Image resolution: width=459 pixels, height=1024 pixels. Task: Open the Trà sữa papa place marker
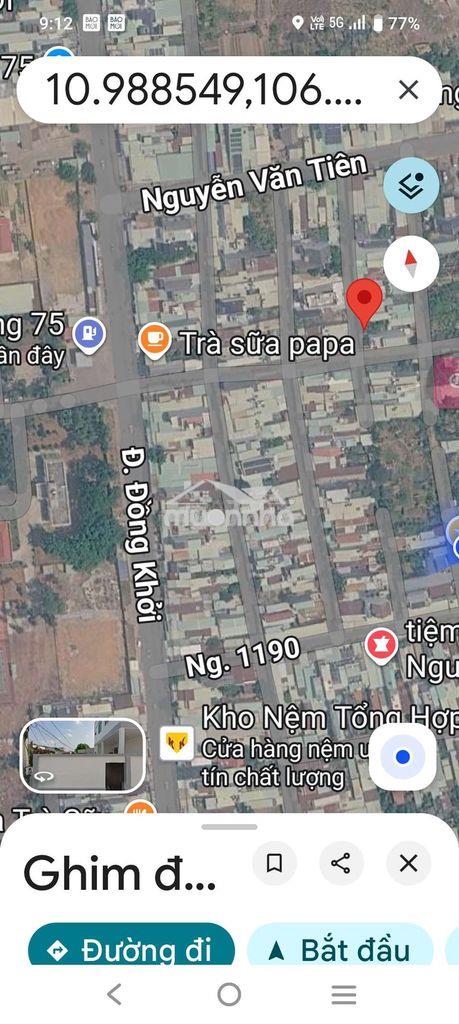point(155,342)
